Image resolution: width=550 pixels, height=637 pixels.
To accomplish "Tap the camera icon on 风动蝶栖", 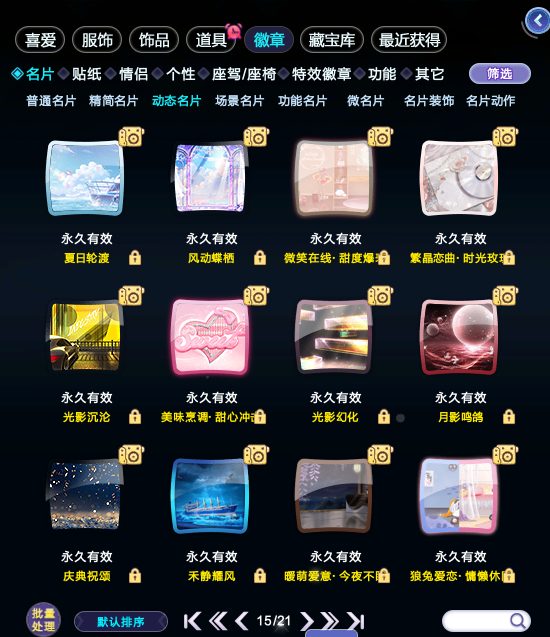I will coord(256,136).
